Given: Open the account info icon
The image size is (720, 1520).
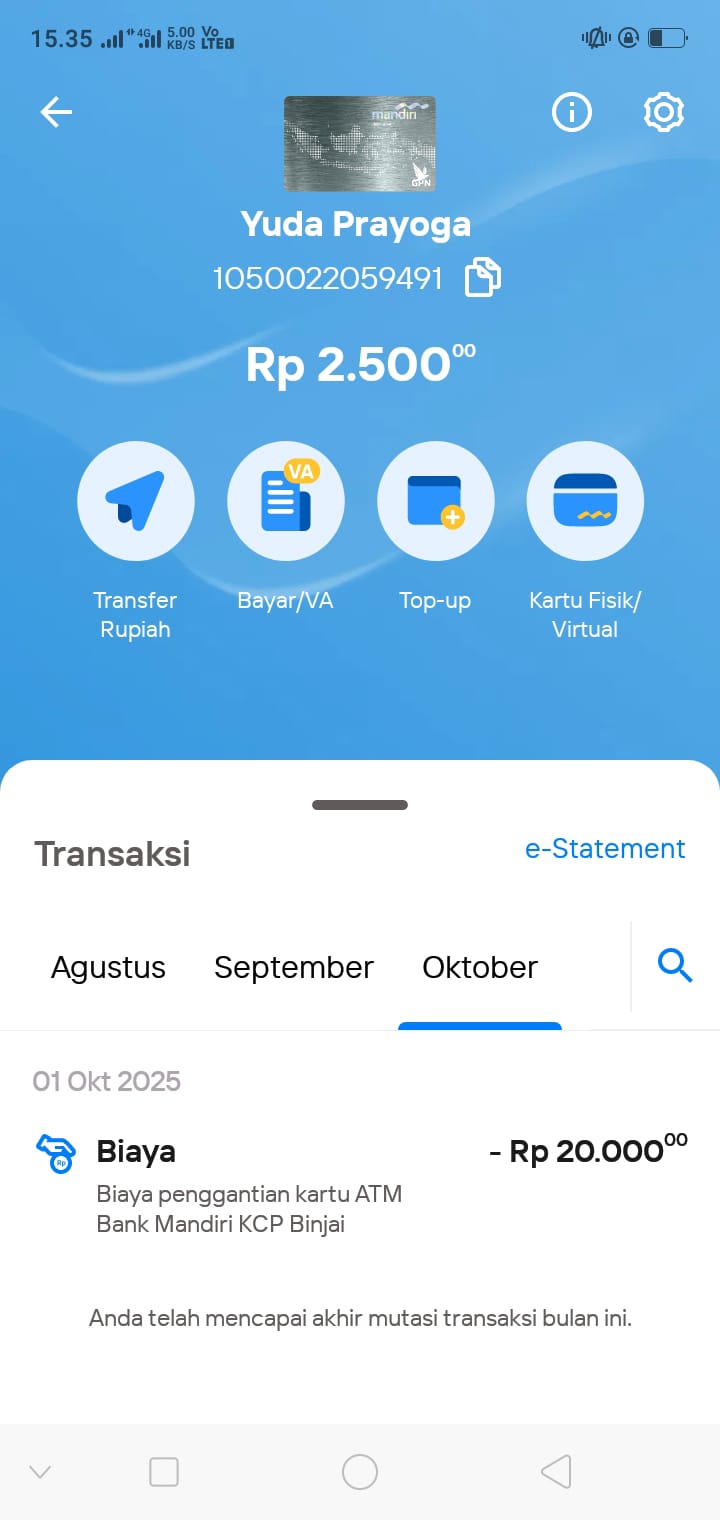Looking at the screenshot, I should (x=572, y=113).
